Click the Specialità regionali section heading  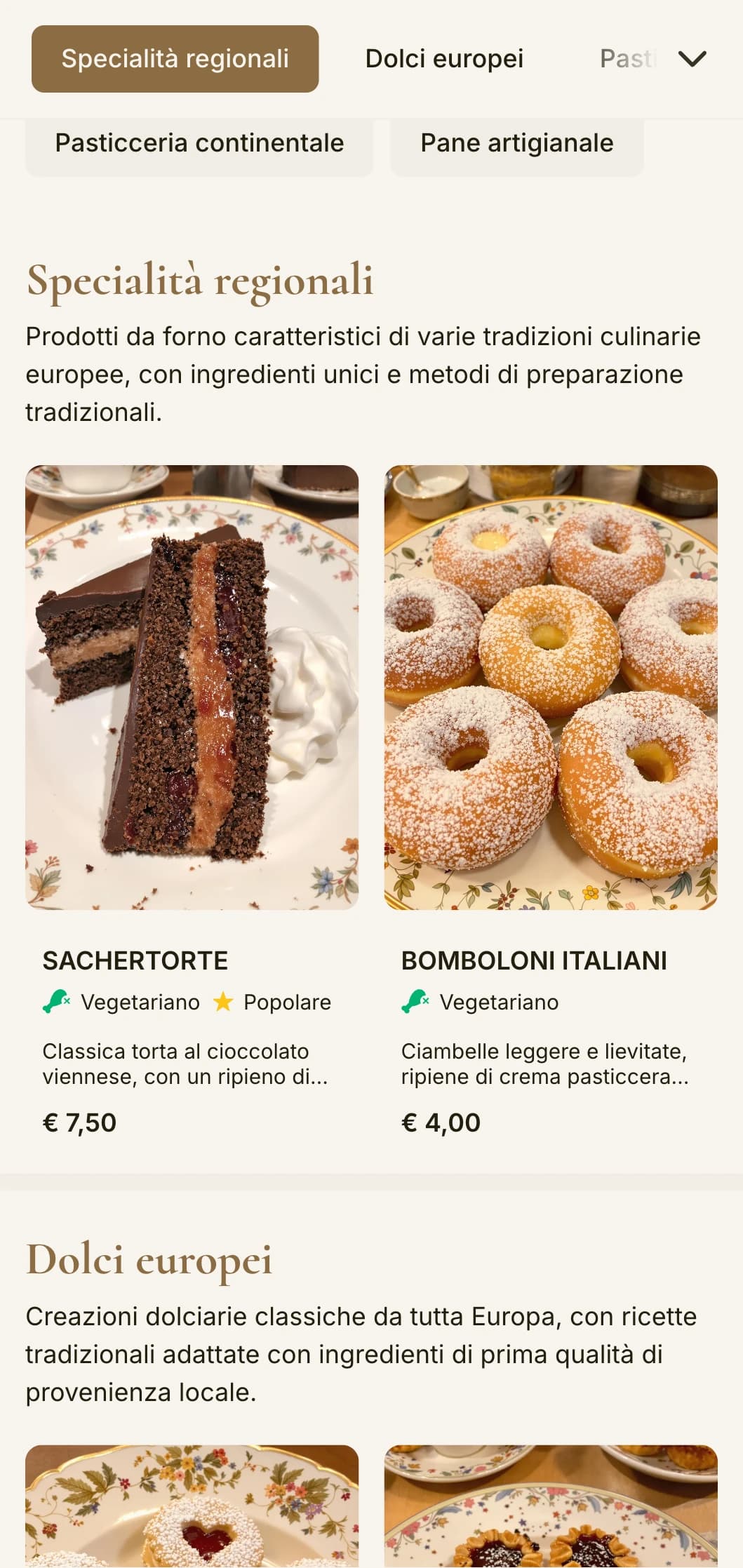[200, 282]
